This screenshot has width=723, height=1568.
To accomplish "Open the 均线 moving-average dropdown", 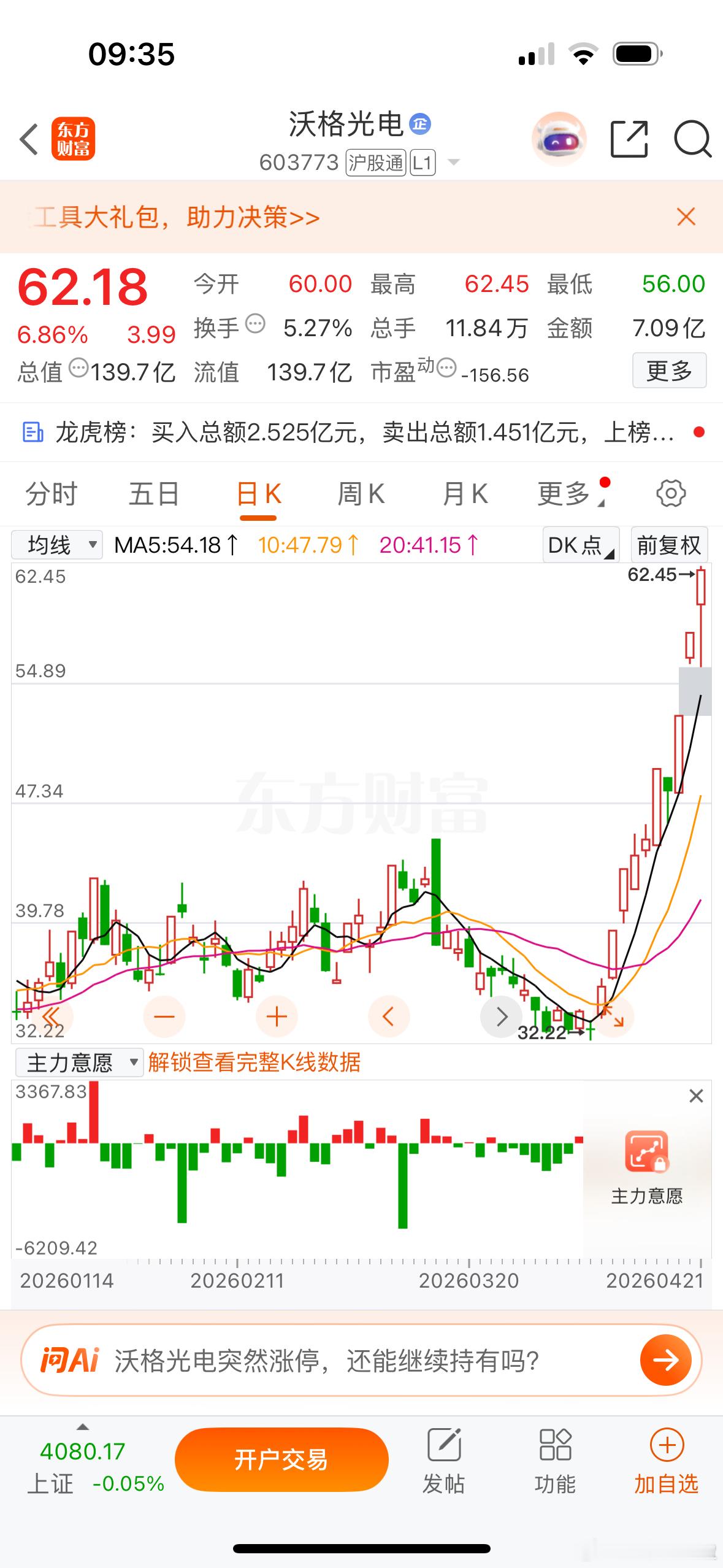I will pos(56,544).
